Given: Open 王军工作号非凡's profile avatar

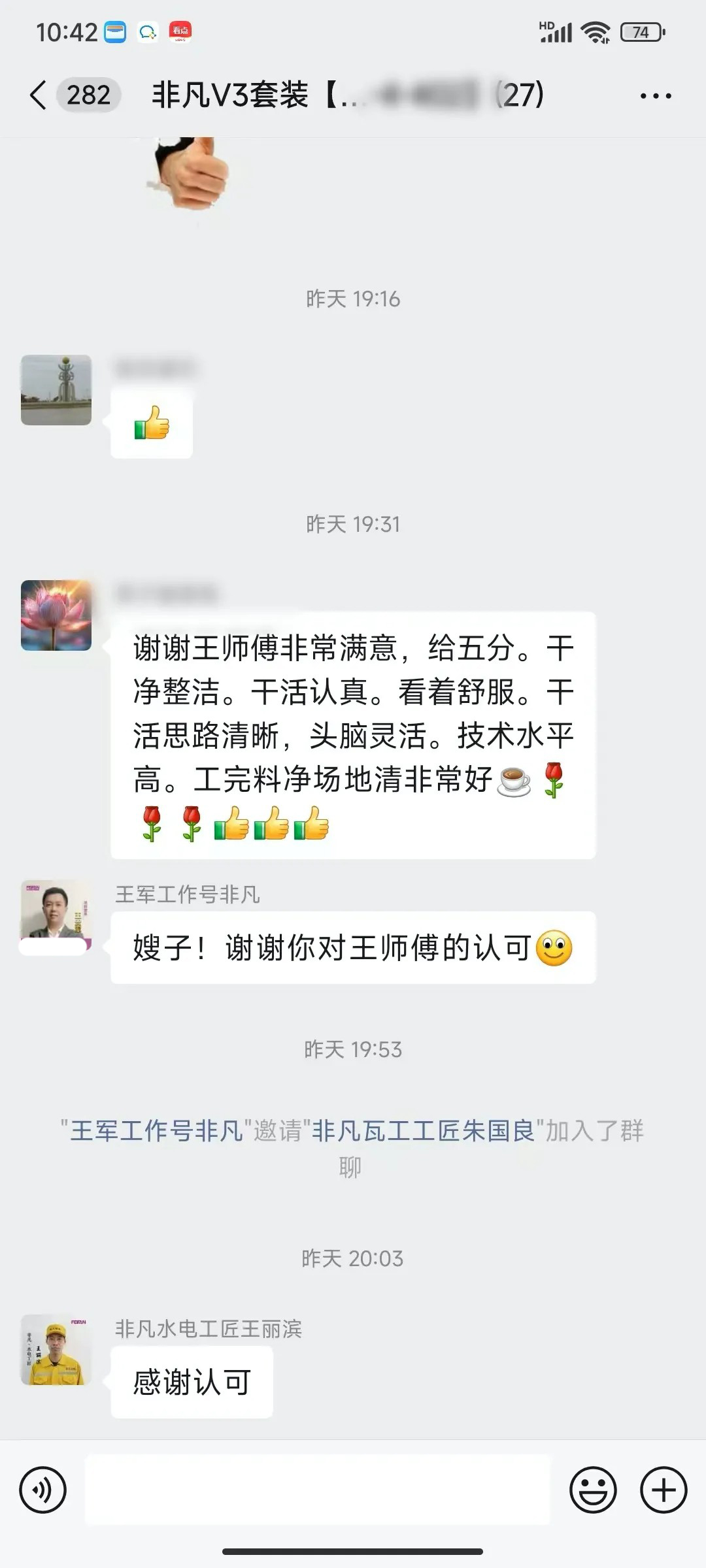Looking at the screenshot, I should point(56,916).
